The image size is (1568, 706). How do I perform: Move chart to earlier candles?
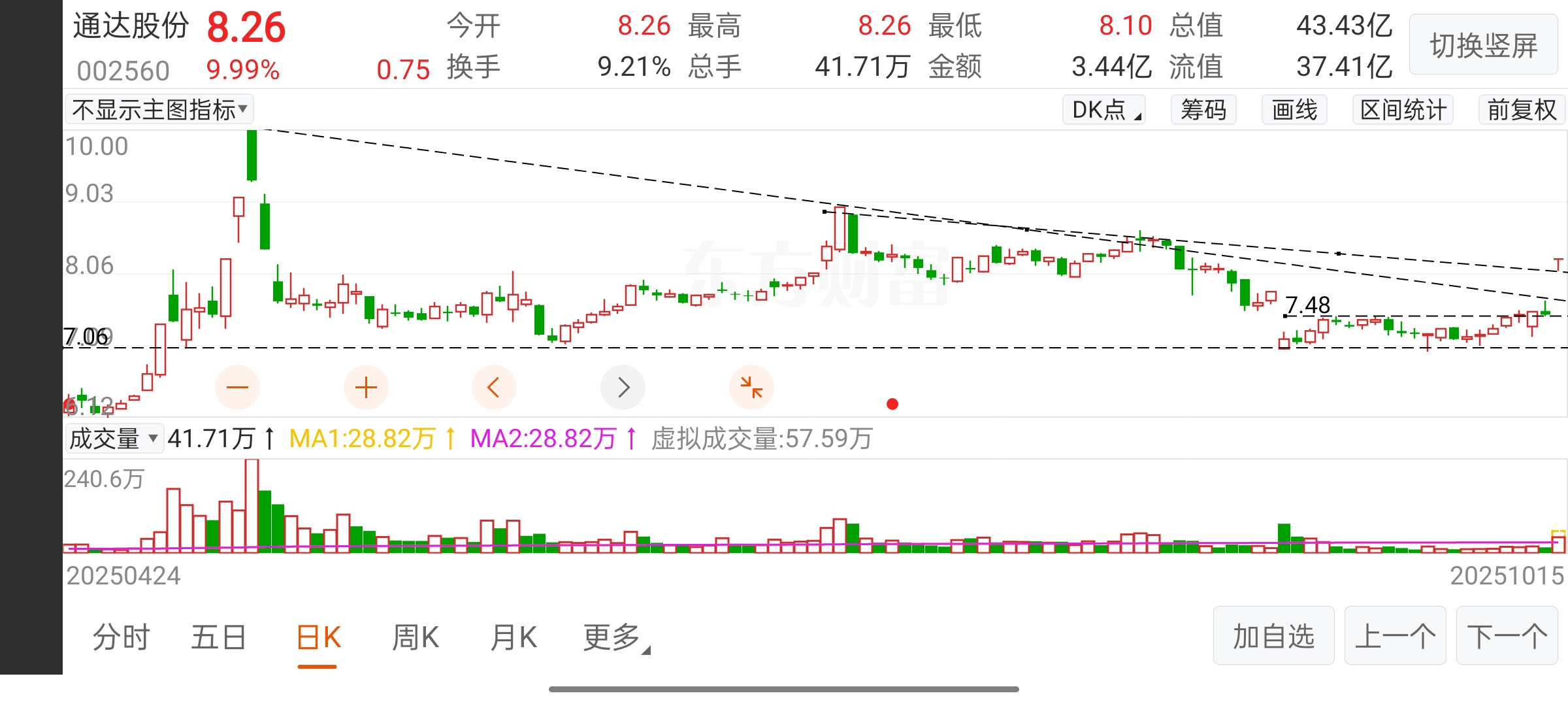494,388
